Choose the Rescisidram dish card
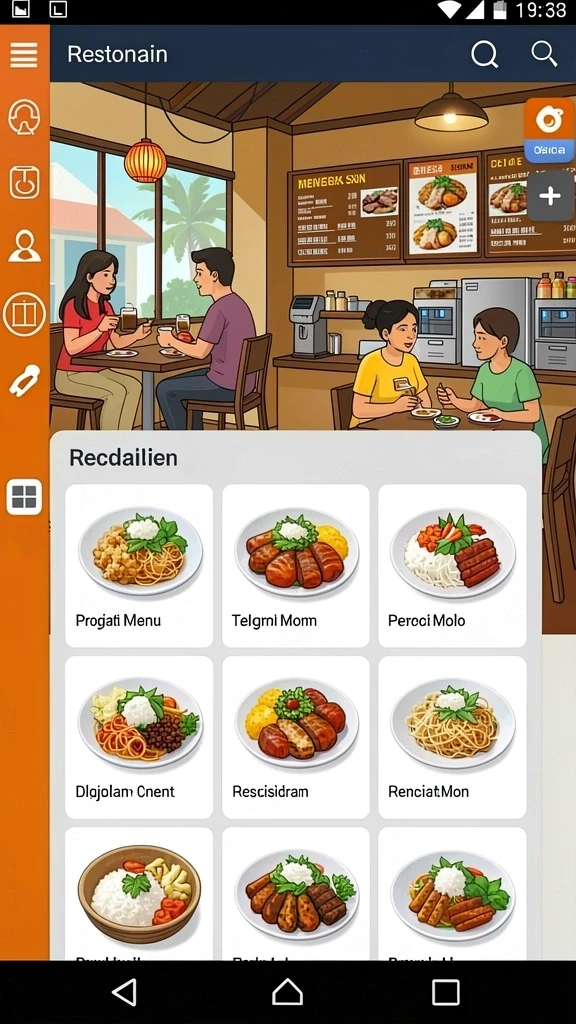576x1024 pixels. 296,737
